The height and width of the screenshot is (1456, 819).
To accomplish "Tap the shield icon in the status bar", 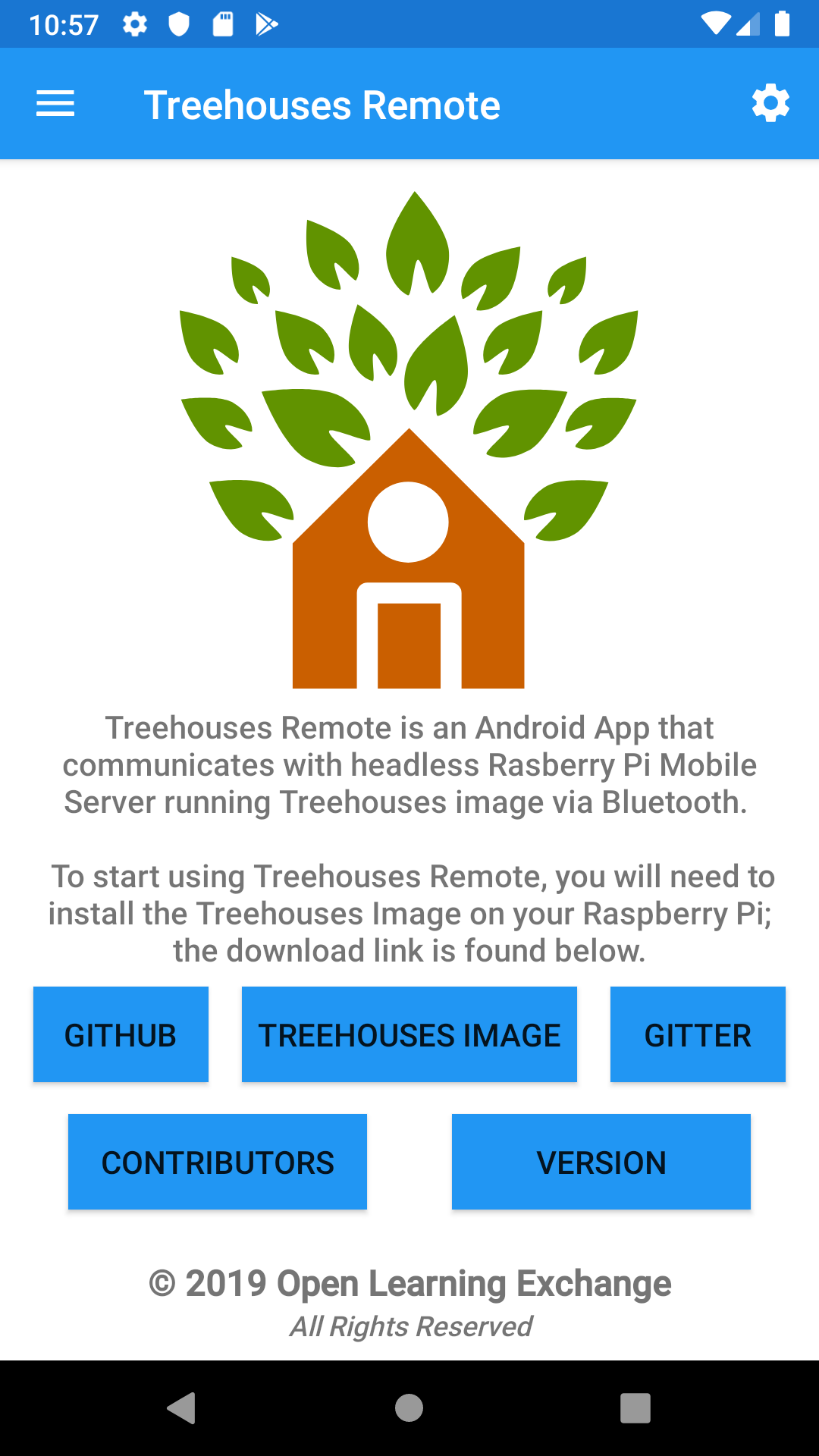I will [x=179, y=24].
